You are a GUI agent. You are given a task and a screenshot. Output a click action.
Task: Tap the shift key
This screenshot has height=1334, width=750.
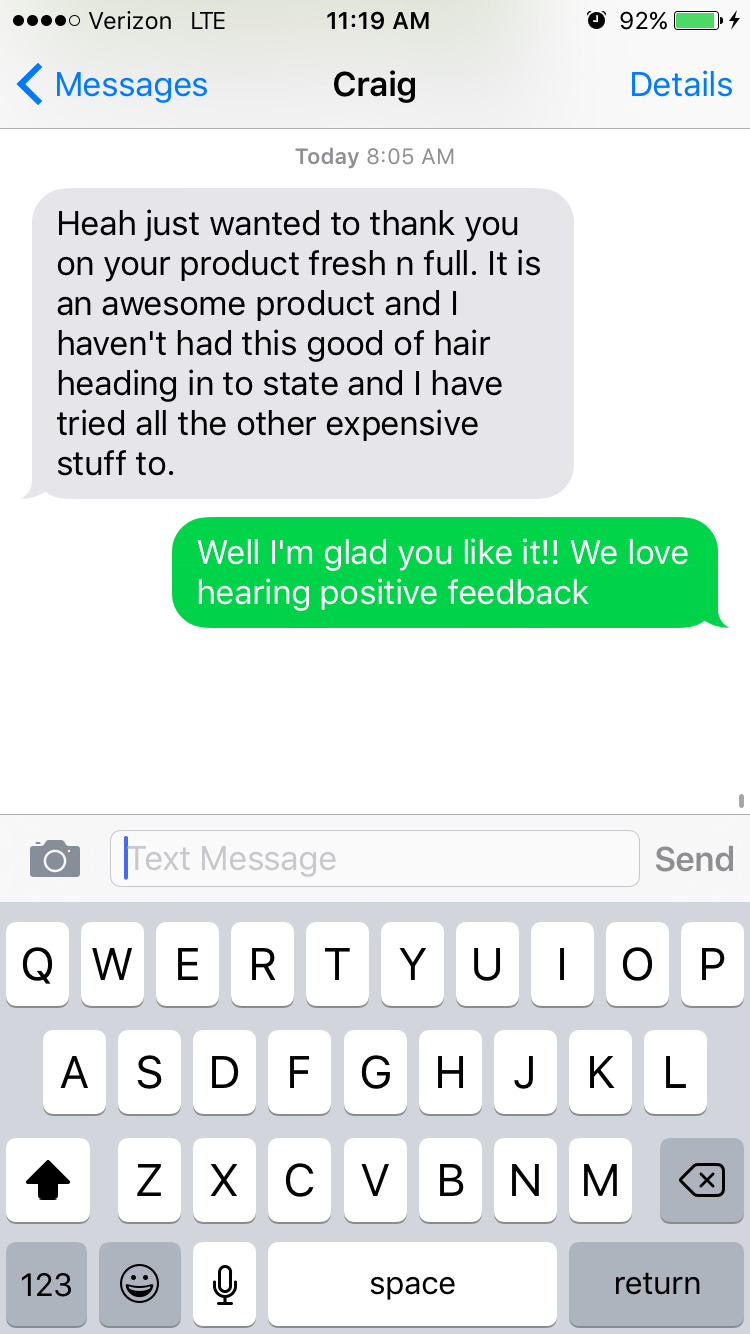point(47,1180)
